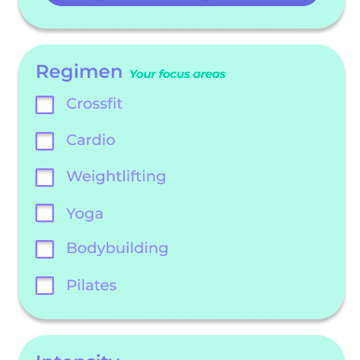Mark Bodybuilding as a focus area

coord(45,249)
